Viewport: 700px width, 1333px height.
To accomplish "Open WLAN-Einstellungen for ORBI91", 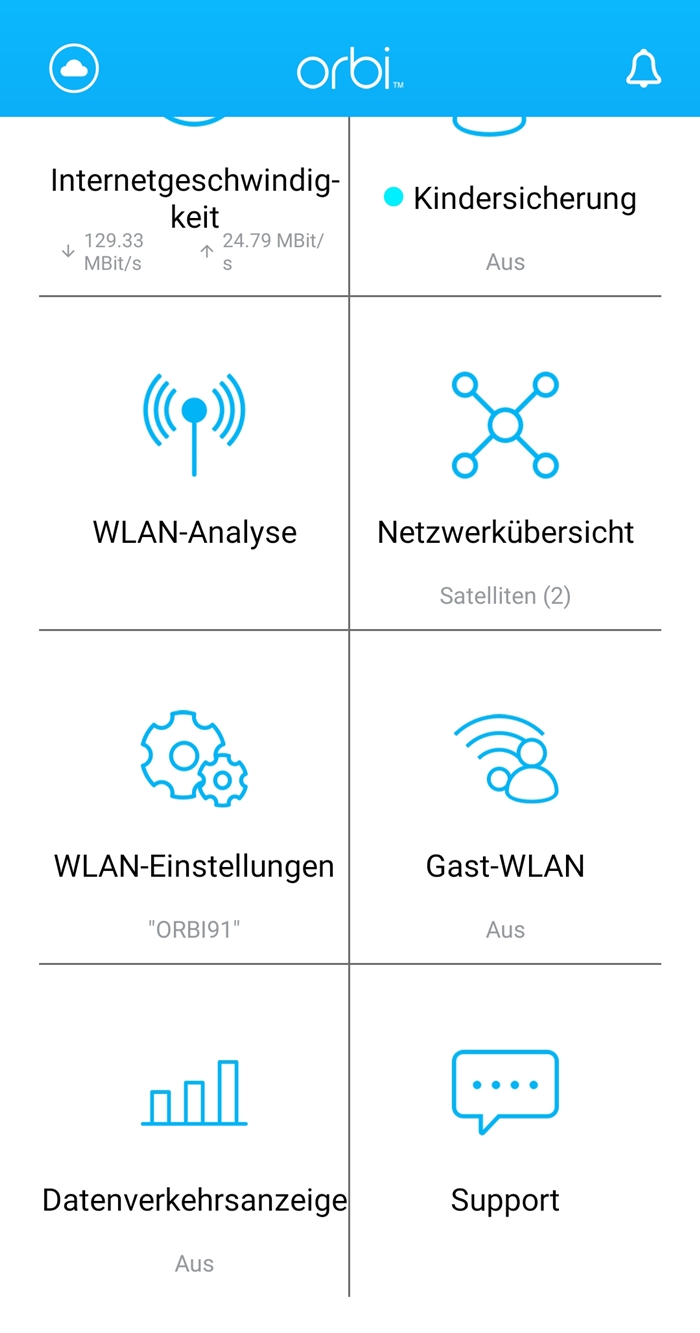I will (194, 797).
